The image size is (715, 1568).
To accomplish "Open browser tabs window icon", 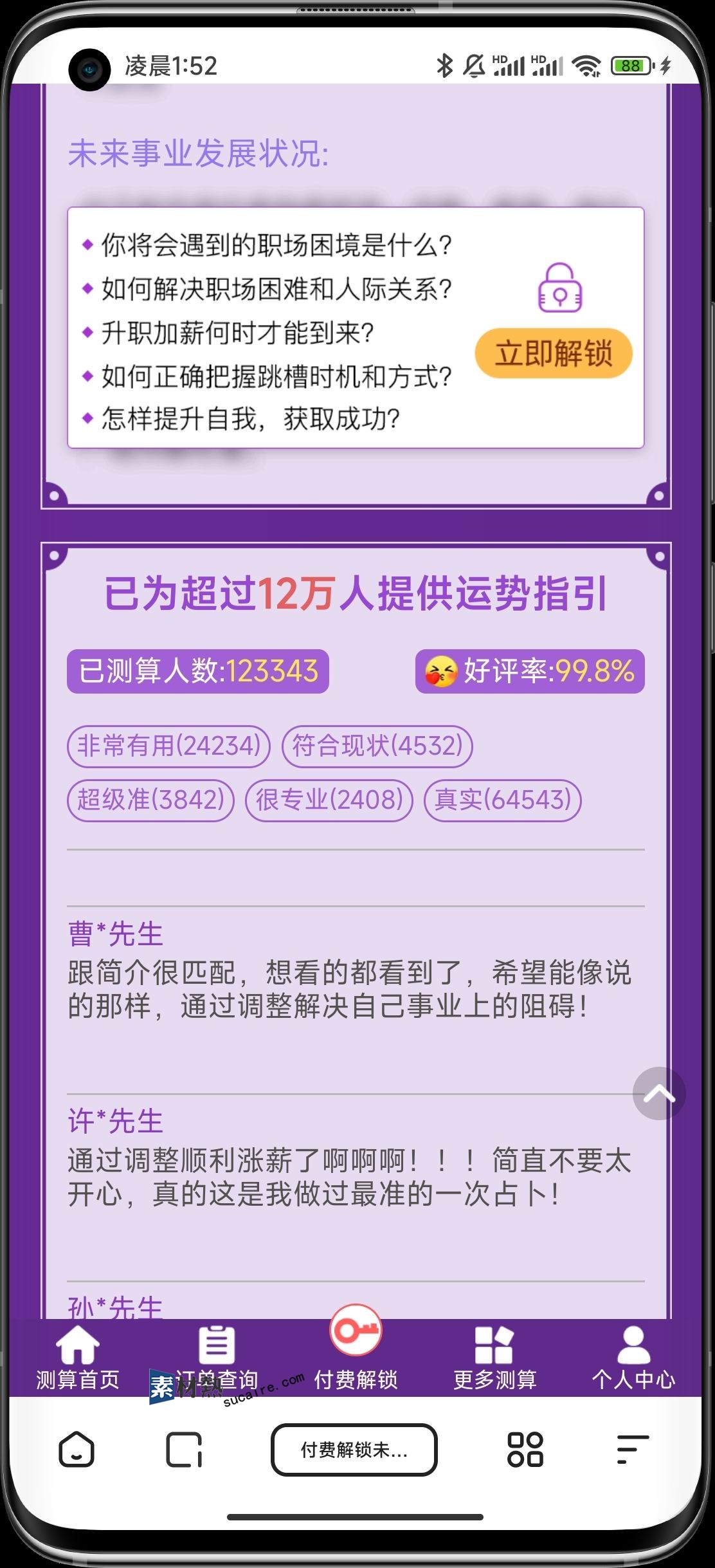I will (184, 1450).
